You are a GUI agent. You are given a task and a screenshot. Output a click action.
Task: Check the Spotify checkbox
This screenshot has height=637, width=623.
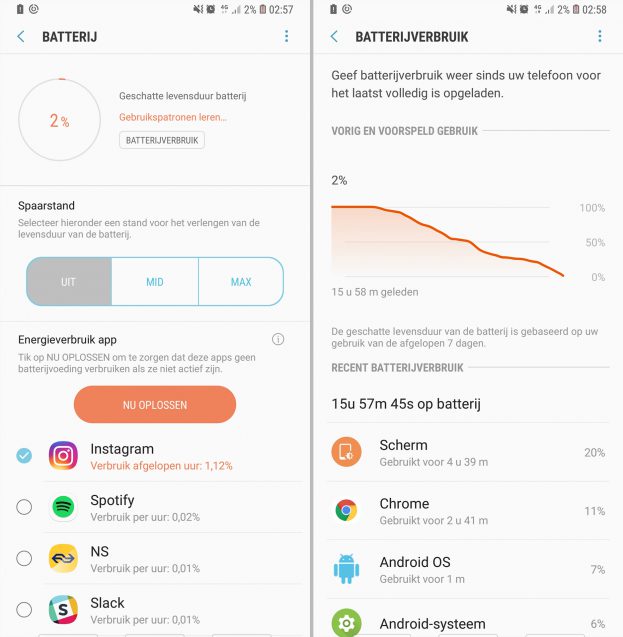(24, 507)
